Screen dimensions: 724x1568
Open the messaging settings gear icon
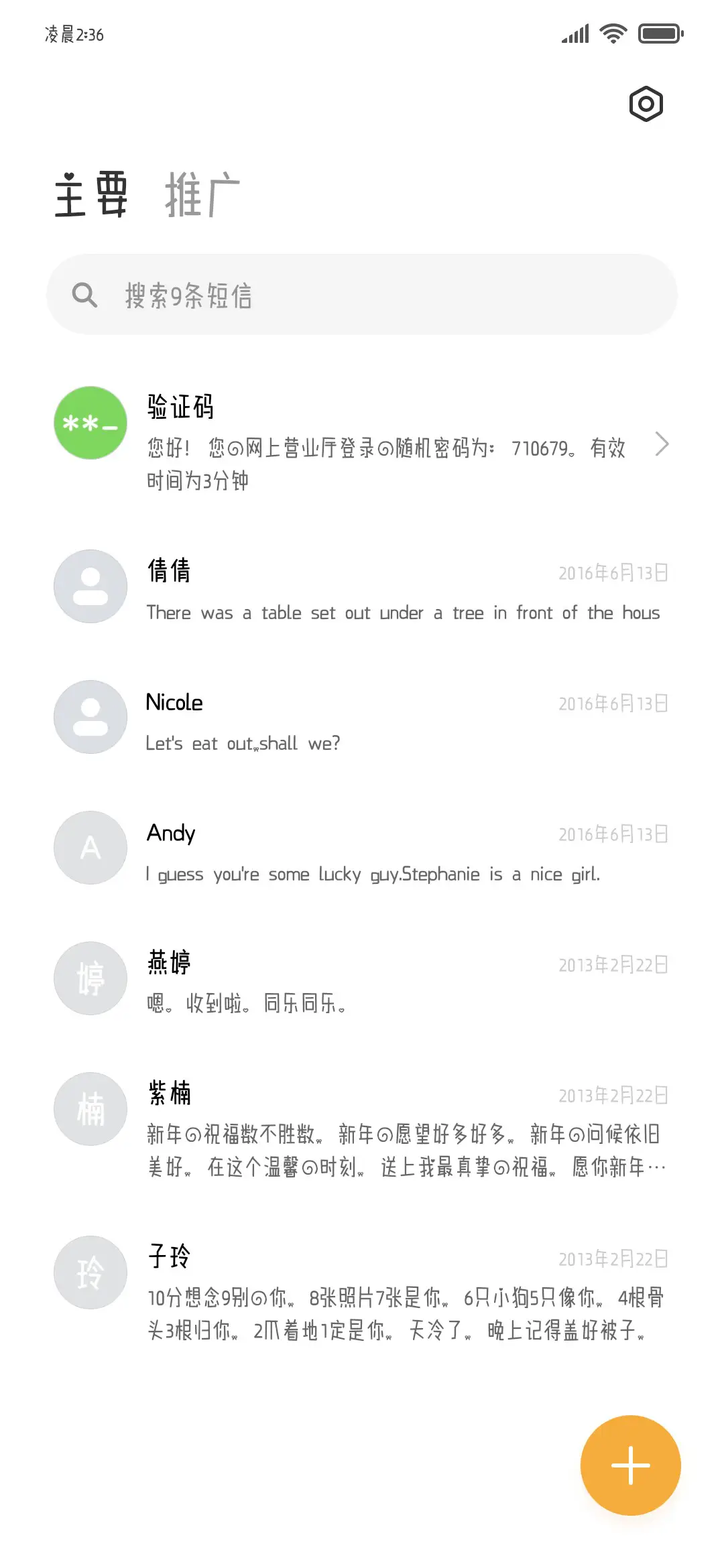[646, 104]
